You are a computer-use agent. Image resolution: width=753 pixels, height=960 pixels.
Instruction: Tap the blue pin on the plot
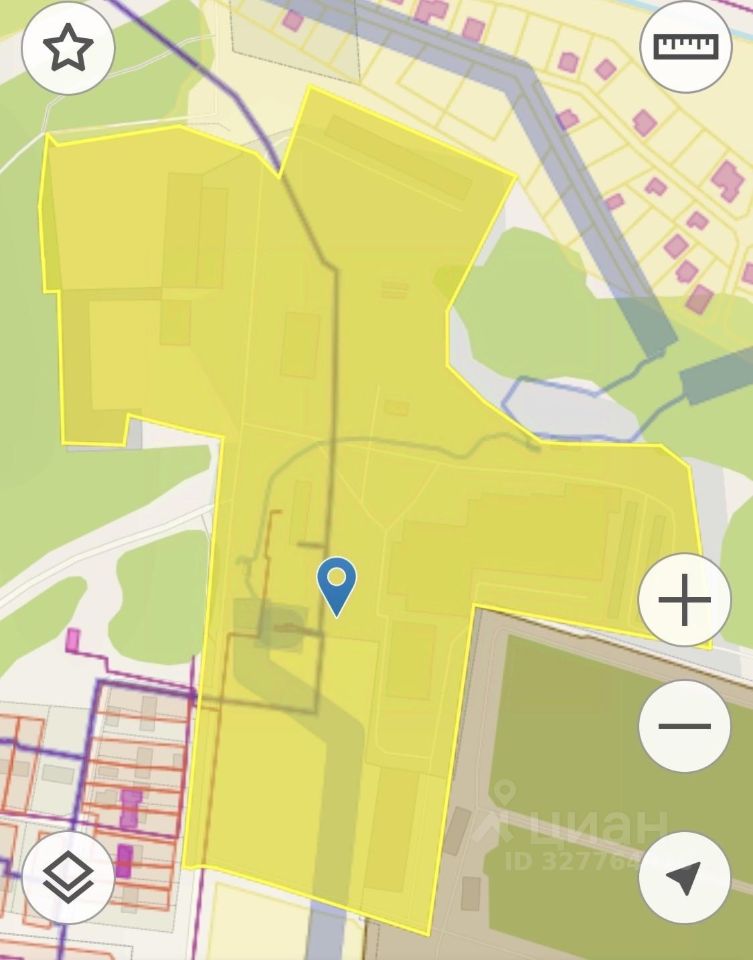coord(337,584)
